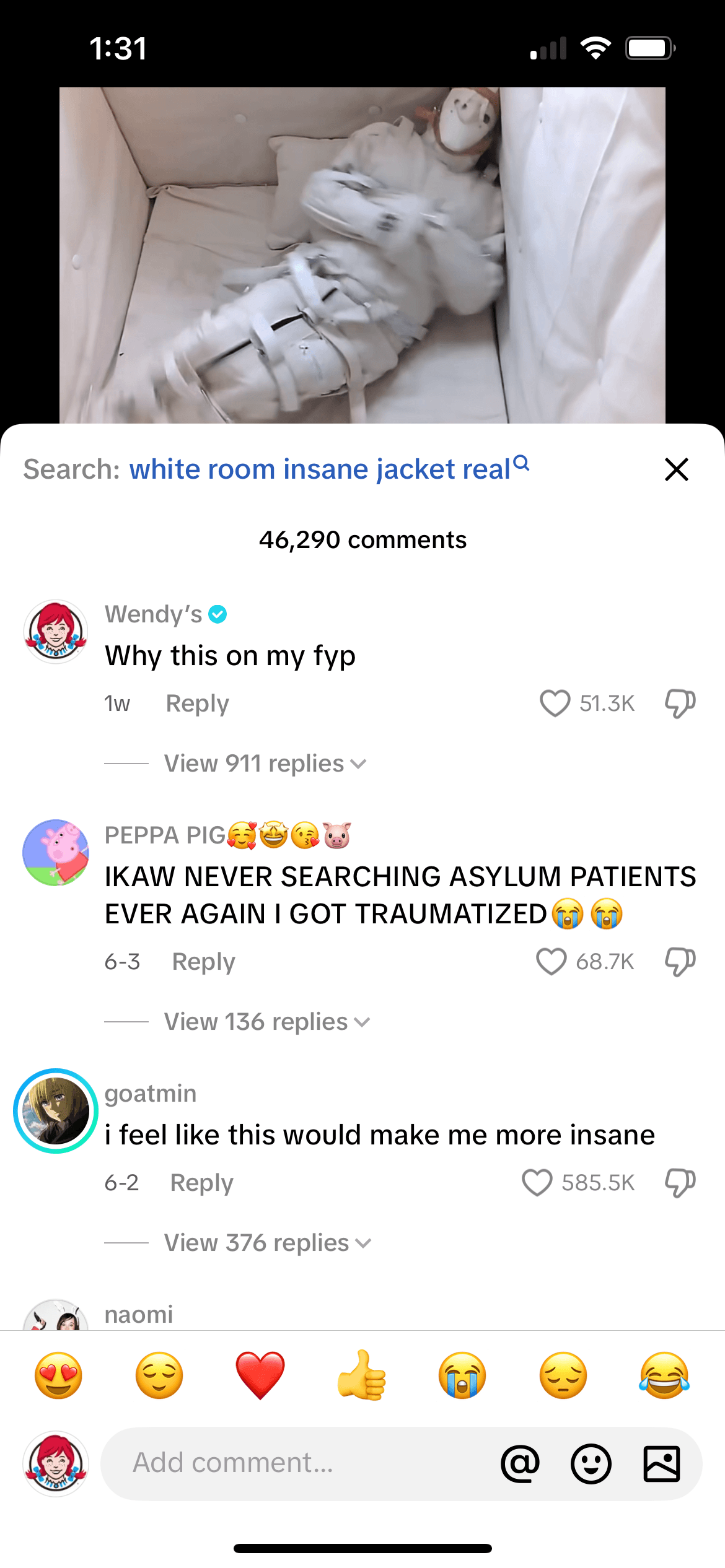
Task: Open the search magnifier icon
Action: click(x=521, y=464)
